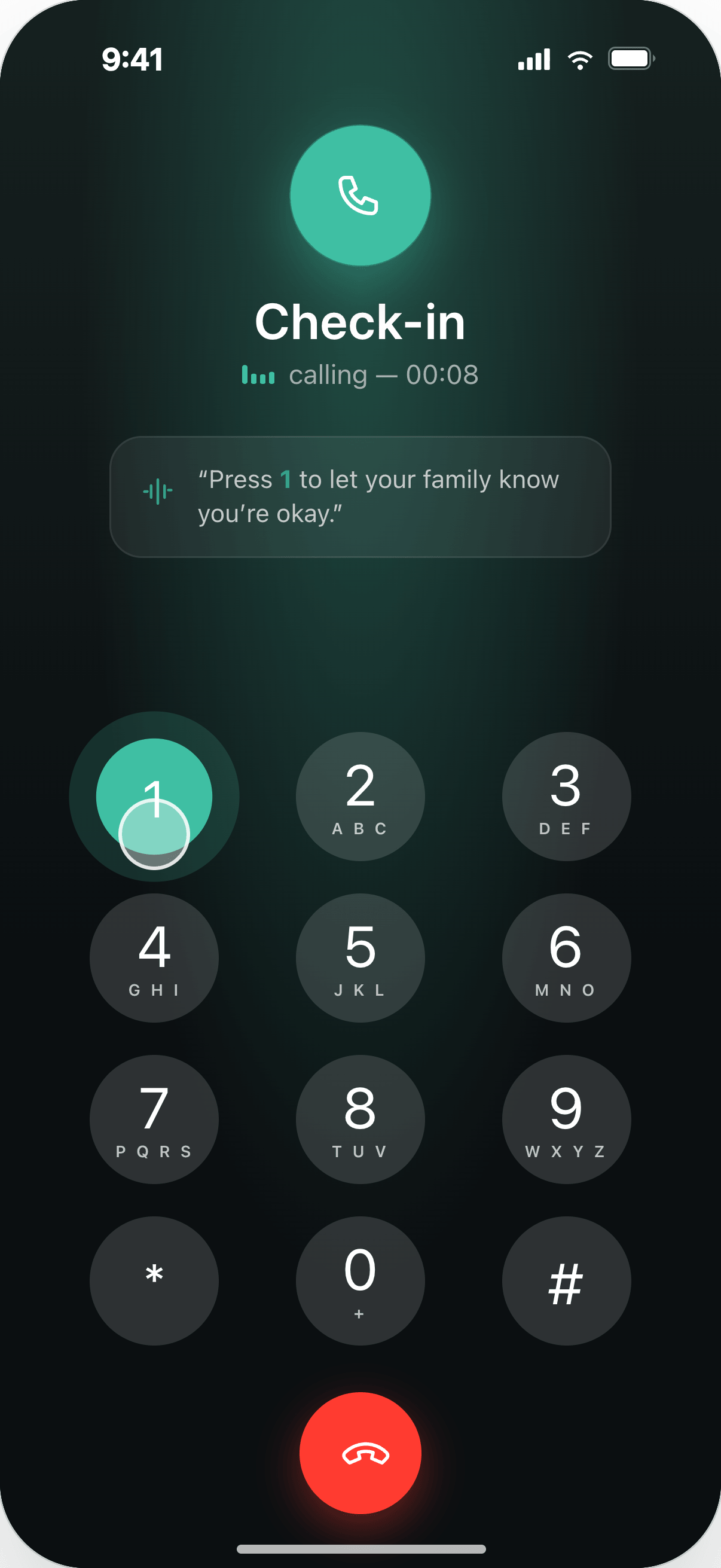This screenshot has height=1568, width=721.
Task: Tap the 5 JKL key
Action: (x=360, y=957)
